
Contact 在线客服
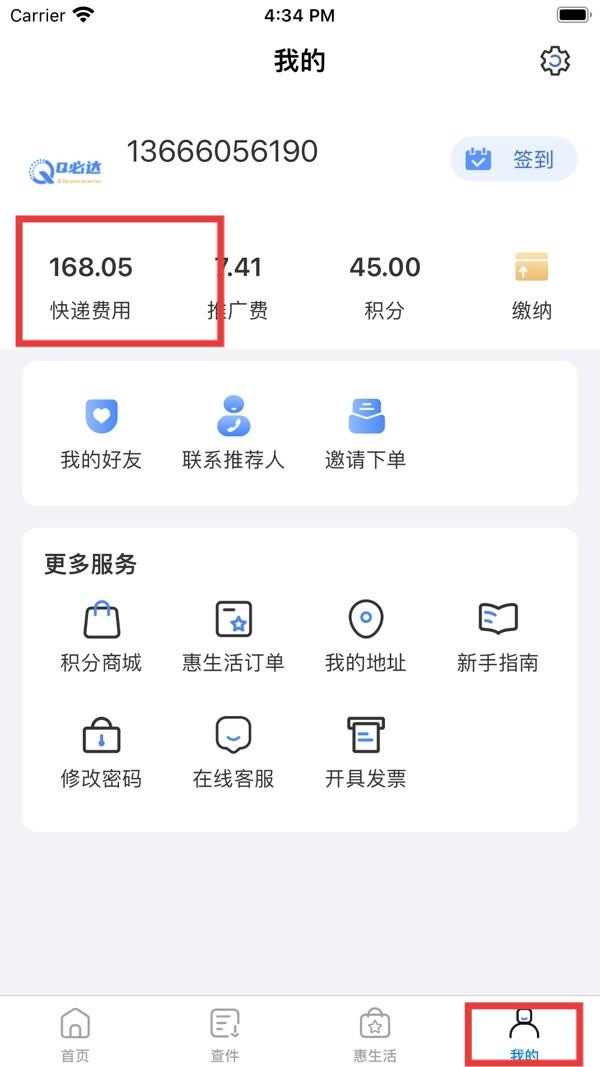point(233,753)
